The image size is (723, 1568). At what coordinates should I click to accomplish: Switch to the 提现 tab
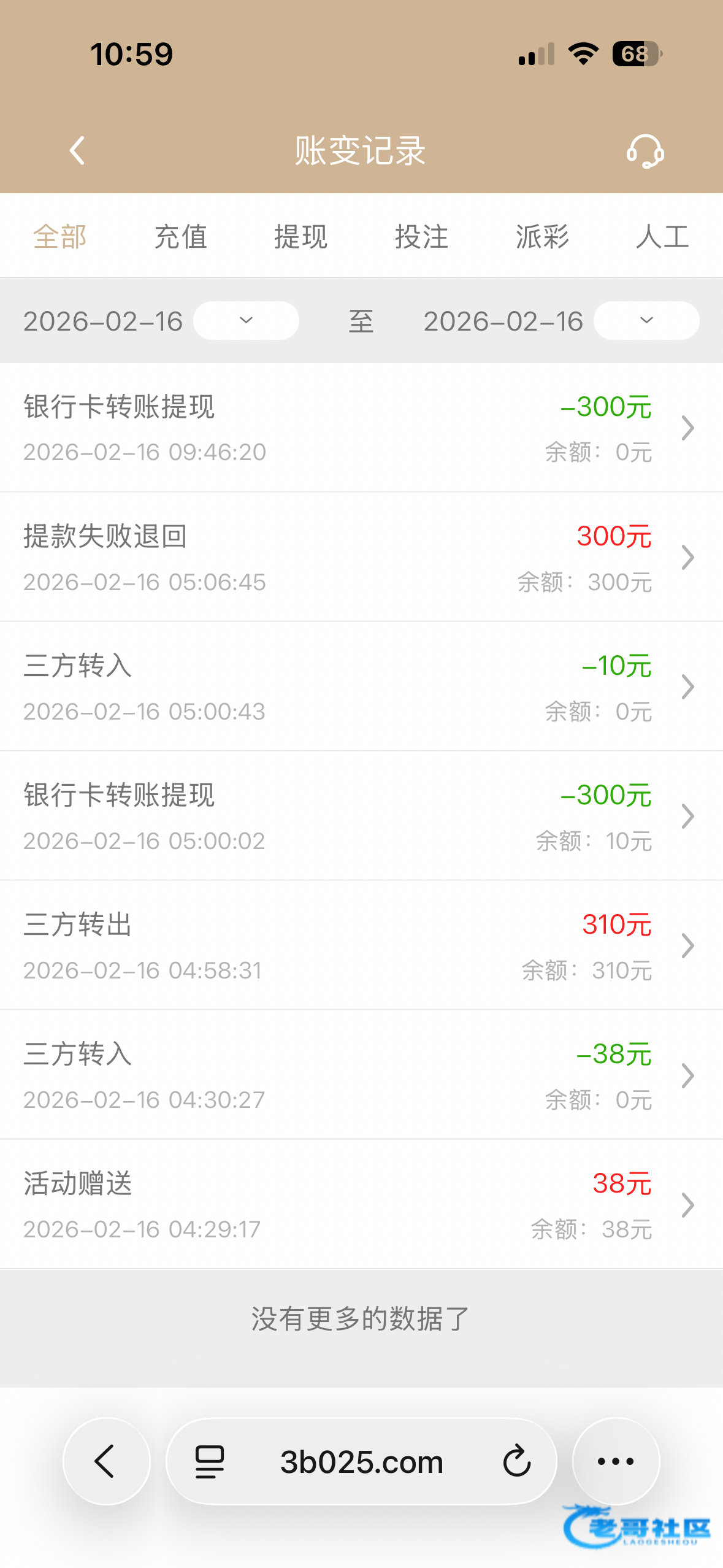301,237
